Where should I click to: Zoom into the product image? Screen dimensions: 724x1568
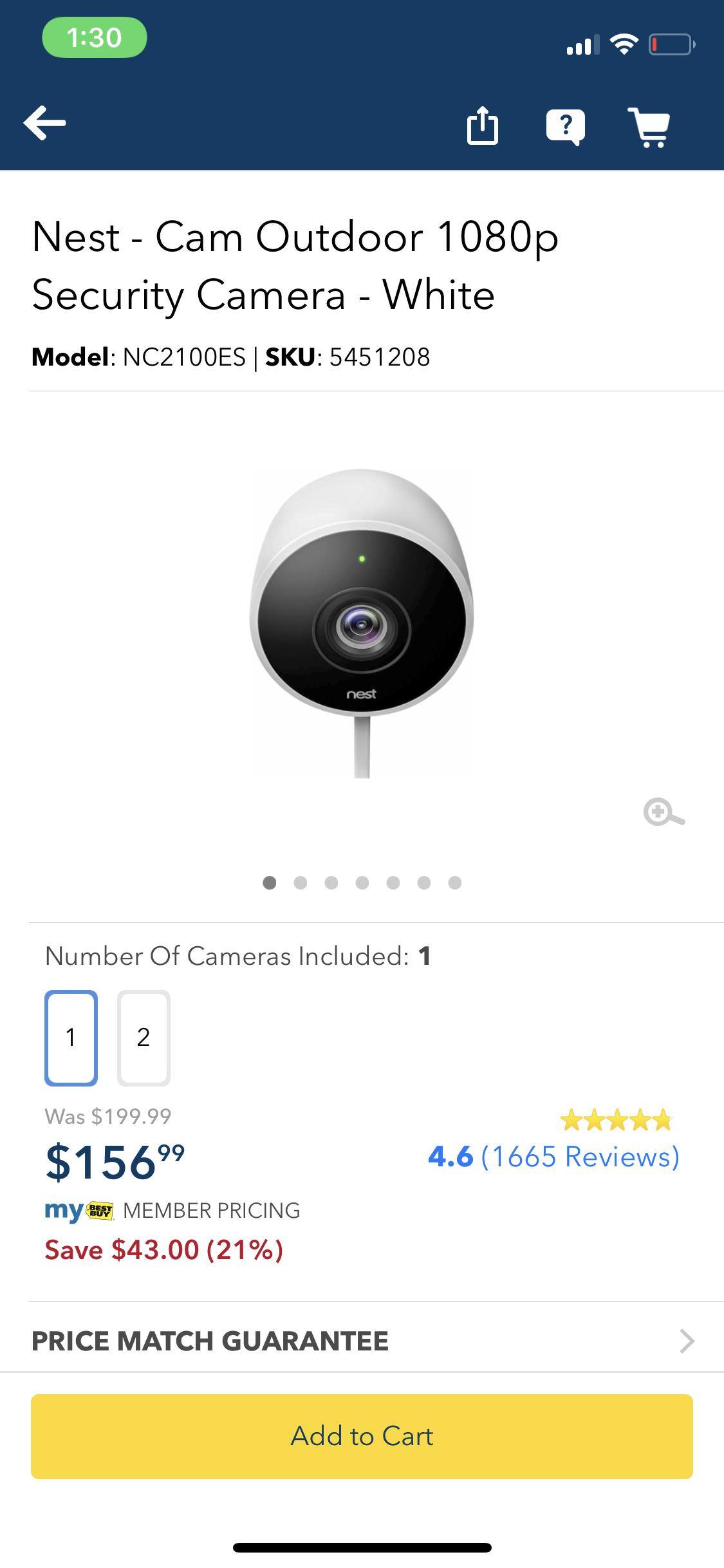(664, 813)
